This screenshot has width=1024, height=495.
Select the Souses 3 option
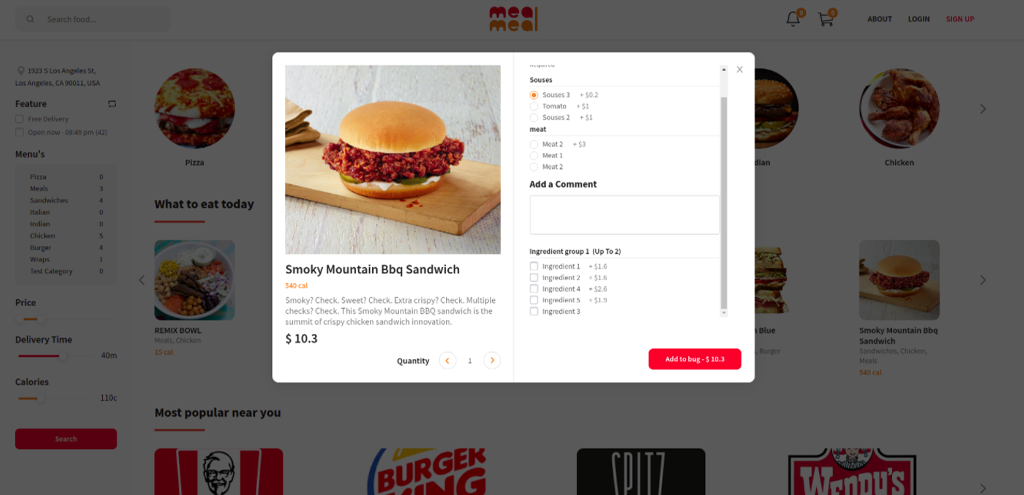(x=534, y=95)
